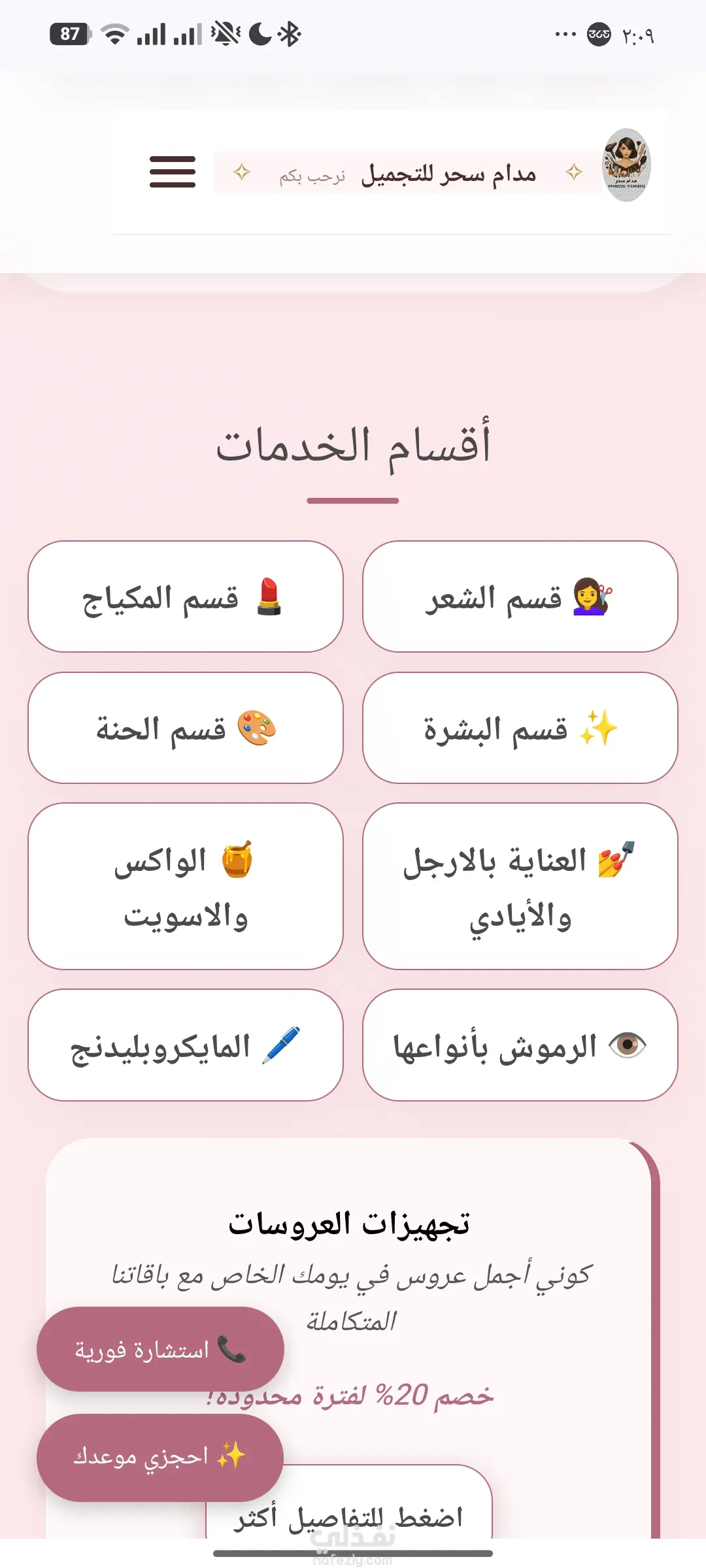Open قسم المكياج makeup section
The image size is (706, 1568).
point(186,596)
